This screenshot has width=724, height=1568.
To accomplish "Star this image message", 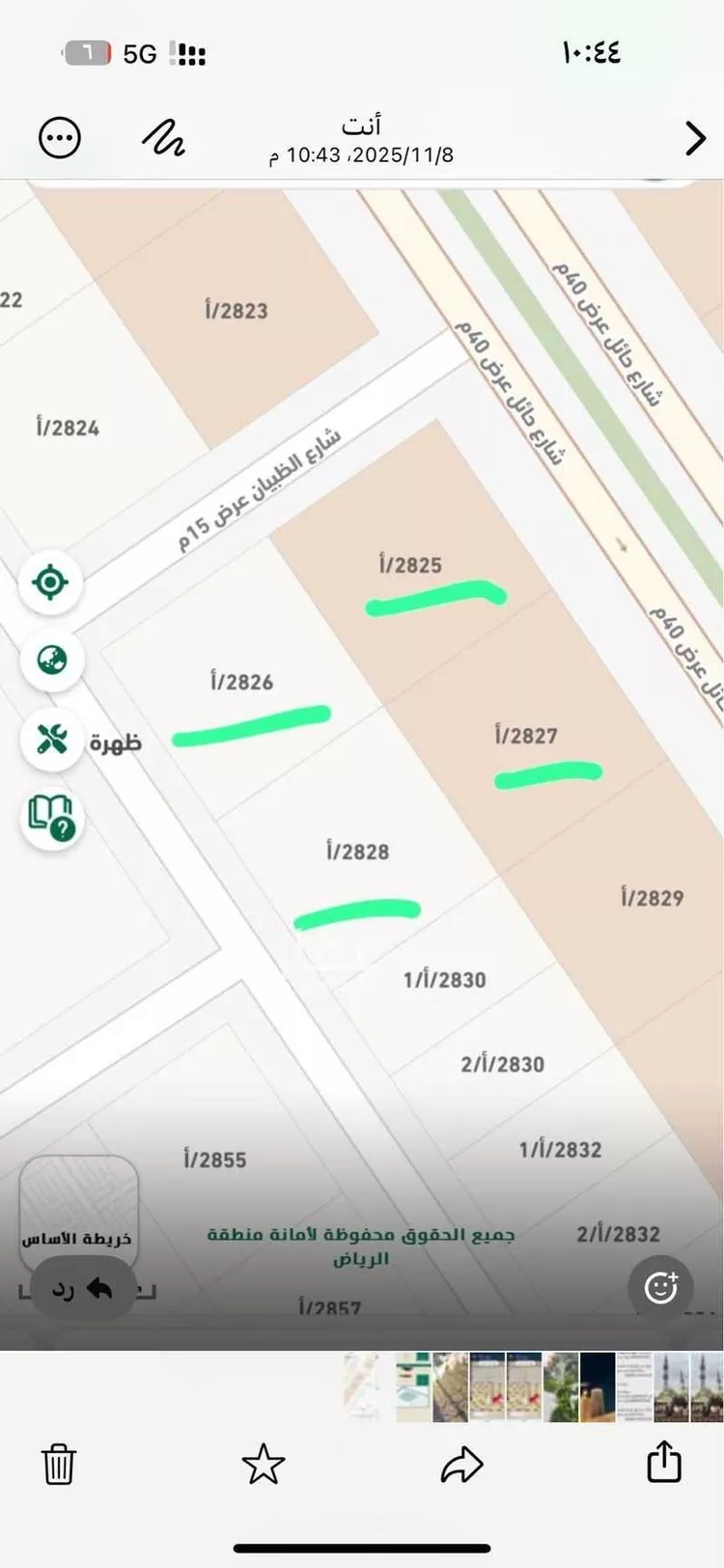I will [263, 1464].
